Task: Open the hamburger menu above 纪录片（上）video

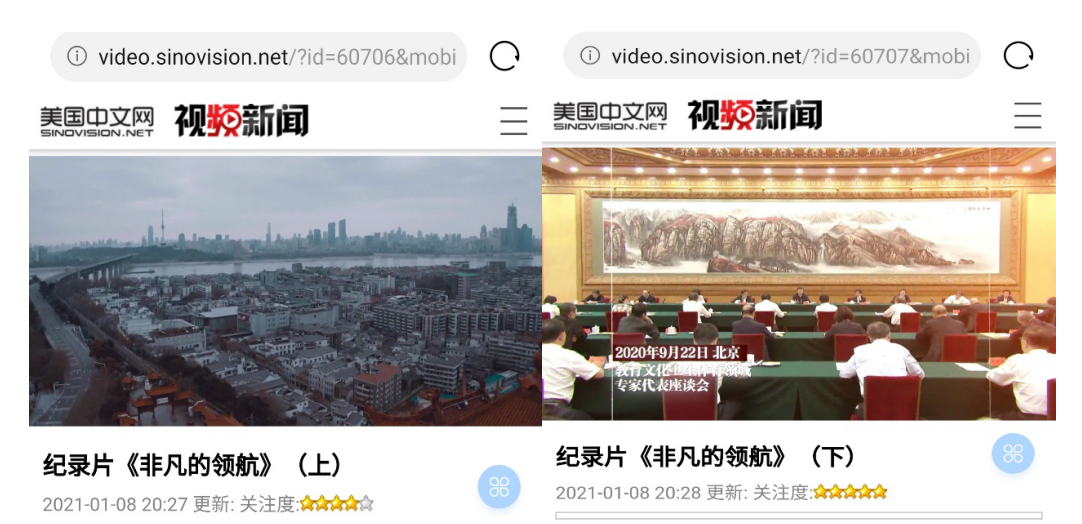Action: click(x=514, y=121)
